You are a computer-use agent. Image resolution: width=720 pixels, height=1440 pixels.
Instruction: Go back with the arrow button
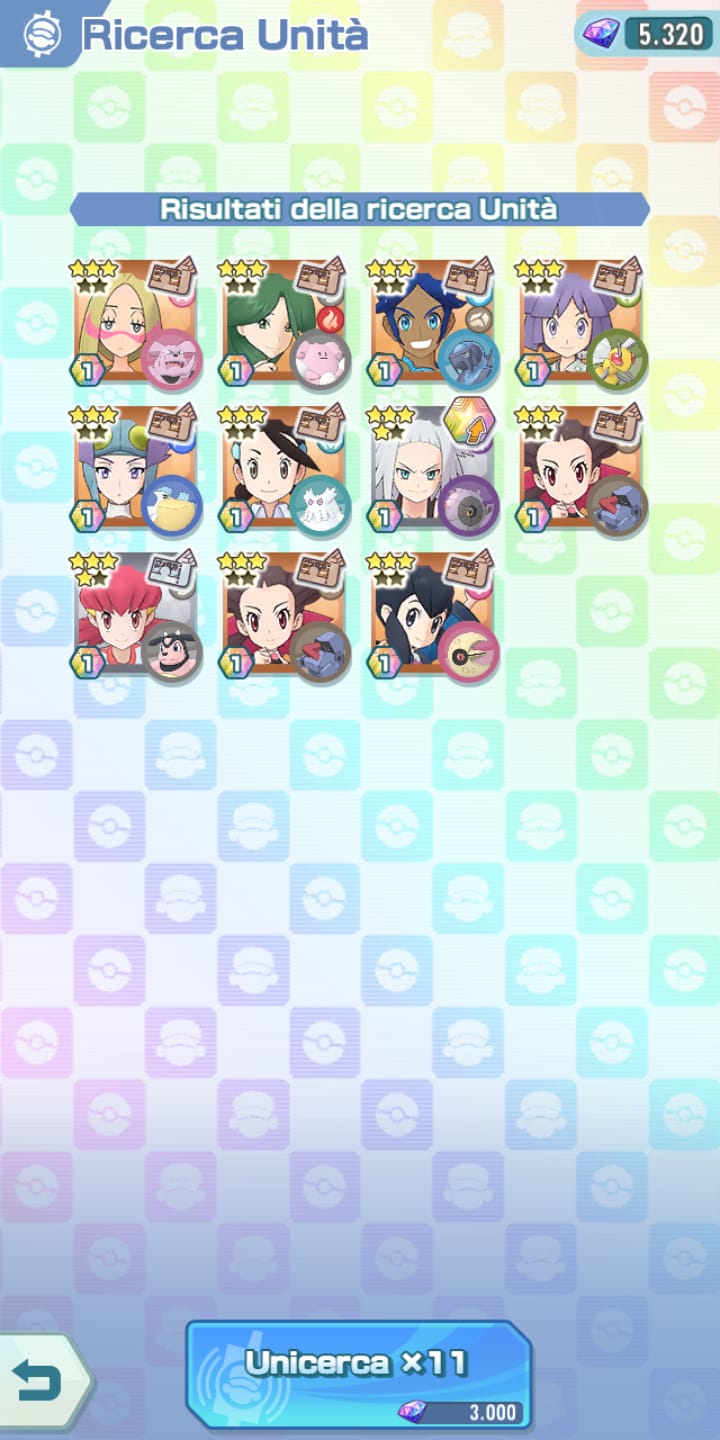(40, 1382)
